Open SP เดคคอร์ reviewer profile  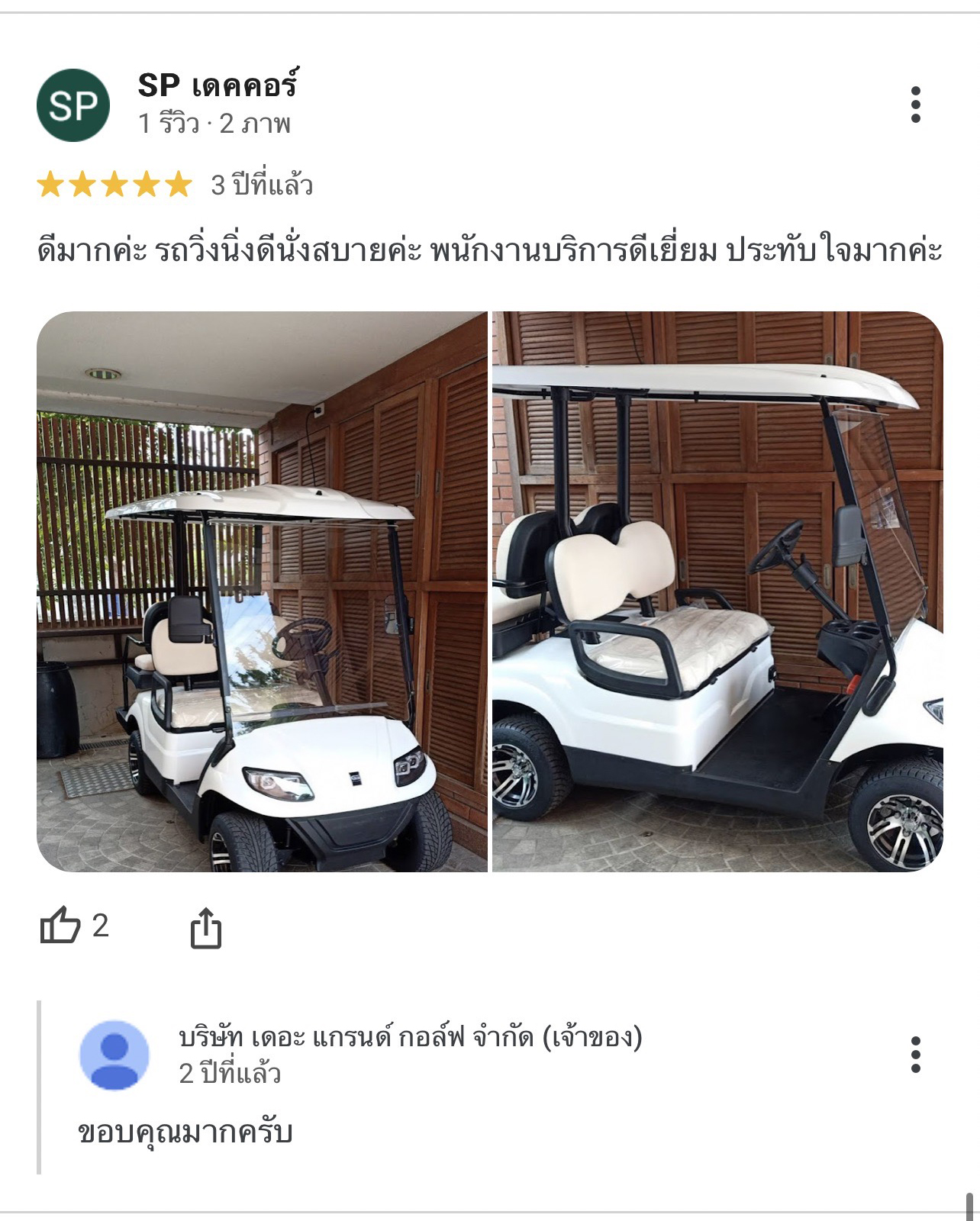point(218,85)
